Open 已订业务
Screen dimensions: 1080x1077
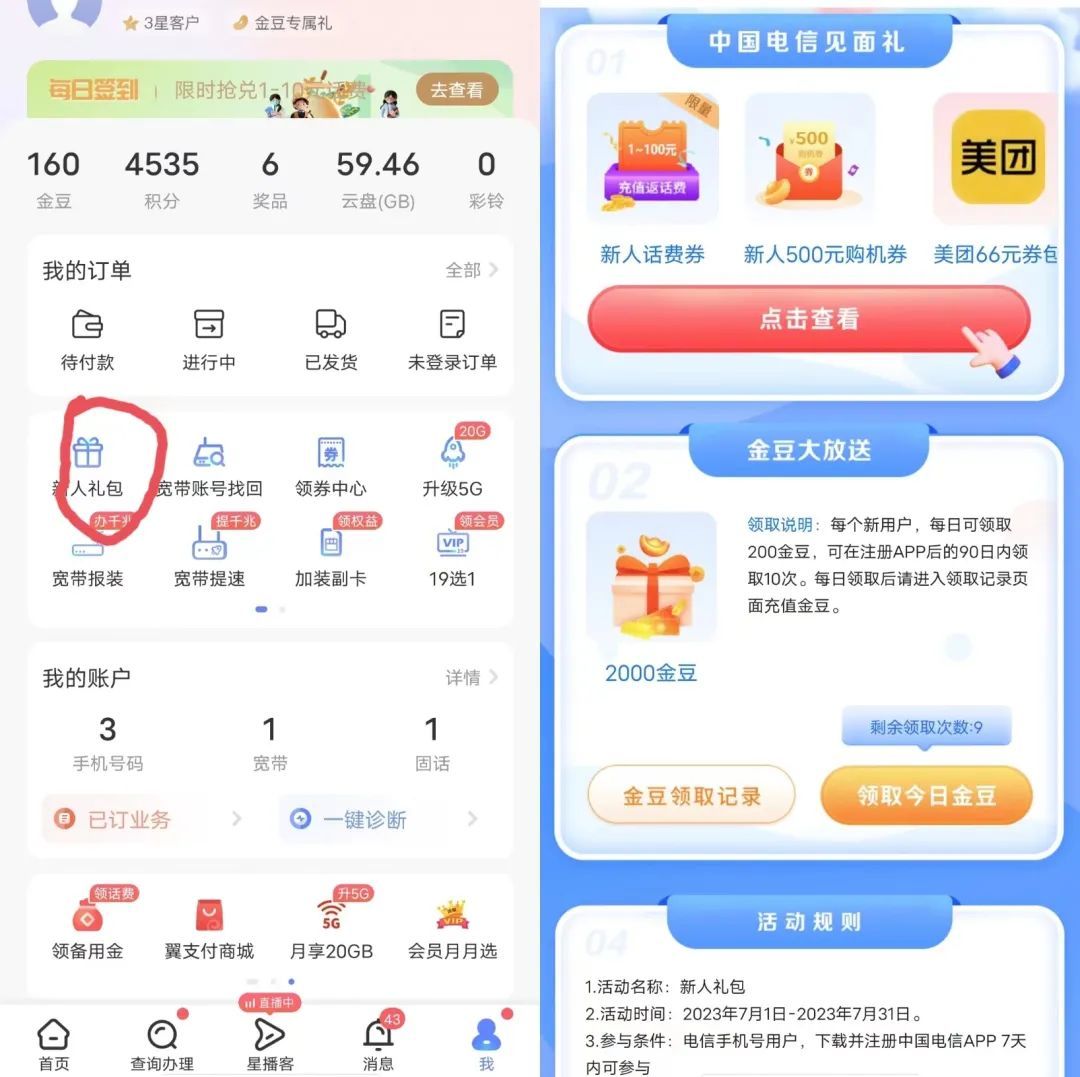(148, 819)
